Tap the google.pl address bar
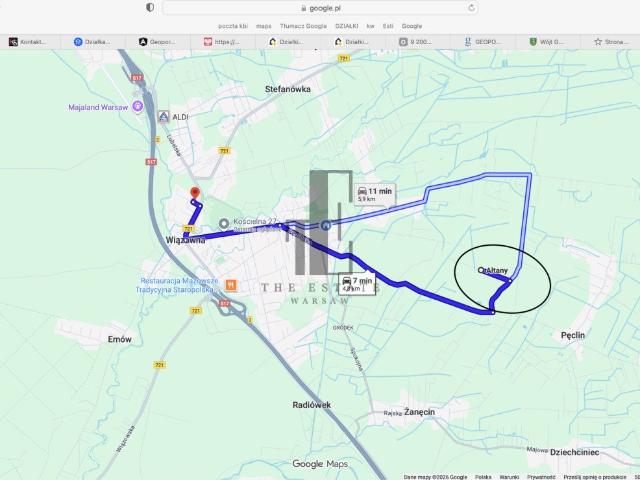This screenshot has width=640, height=480. pyautogui.click(x=320, y=7)
